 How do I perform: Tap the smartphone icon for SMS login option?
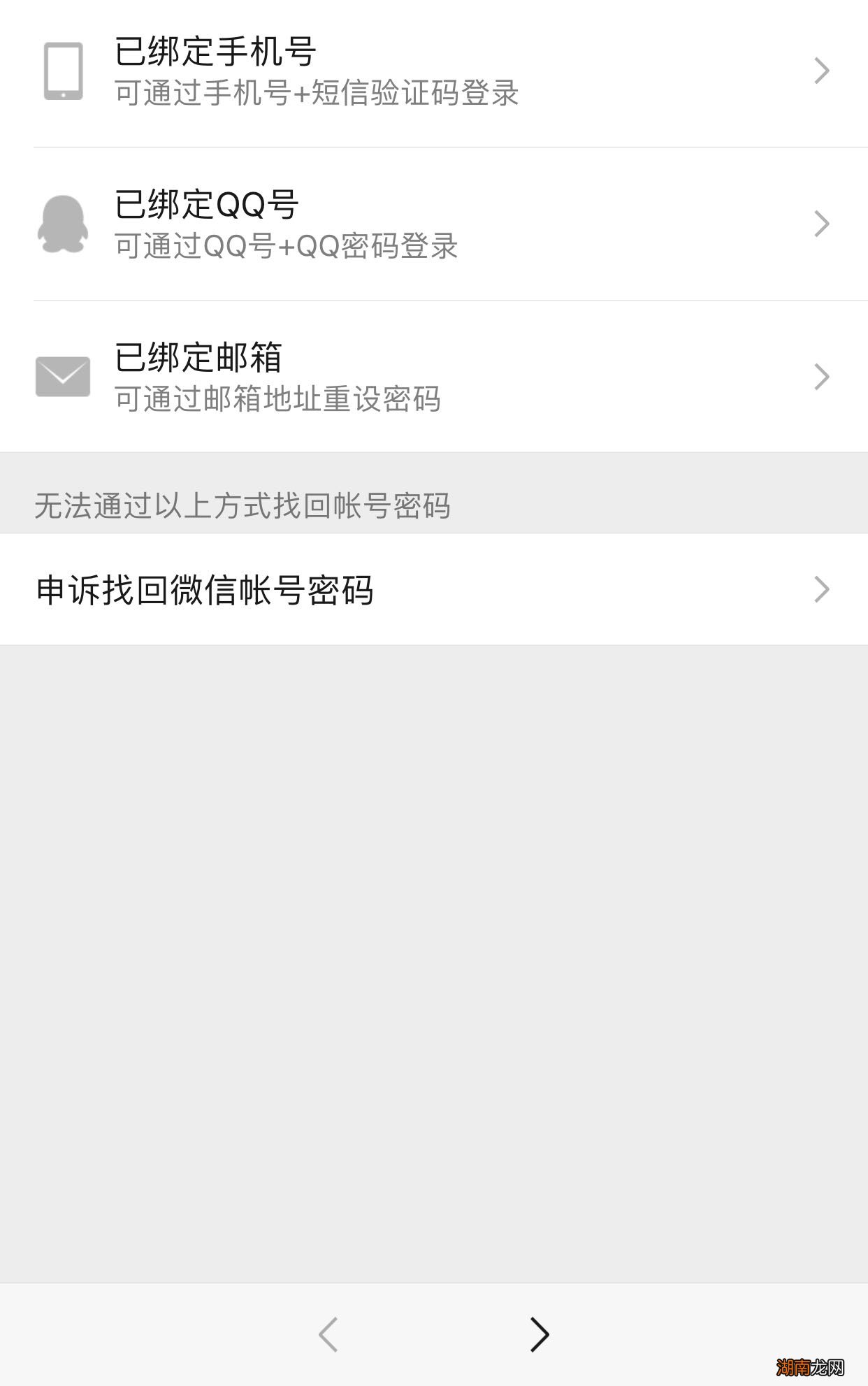point(63,69)
